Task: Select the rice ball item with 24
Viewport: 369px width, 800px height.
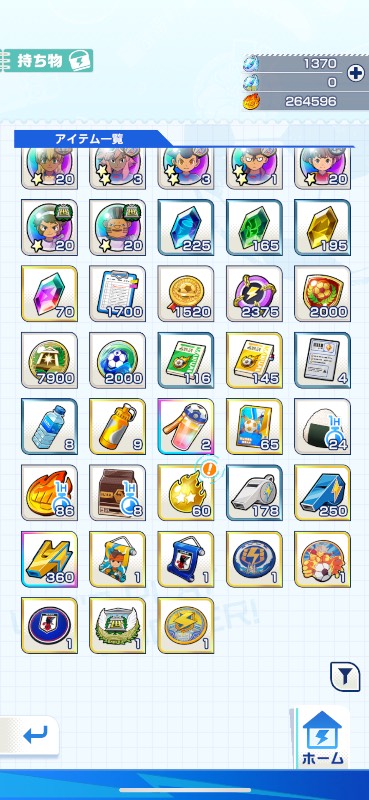Action: pos(323,427)
